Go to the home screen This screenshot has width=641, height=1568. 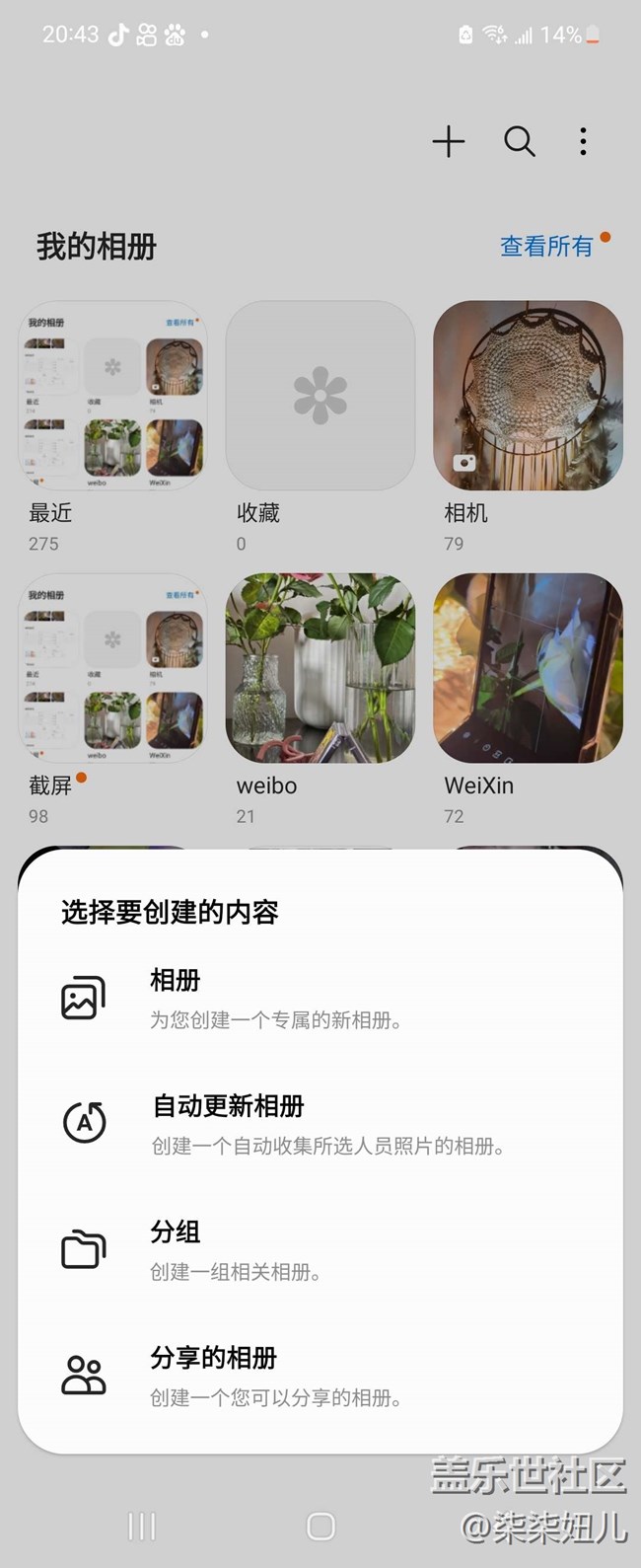320,1527
